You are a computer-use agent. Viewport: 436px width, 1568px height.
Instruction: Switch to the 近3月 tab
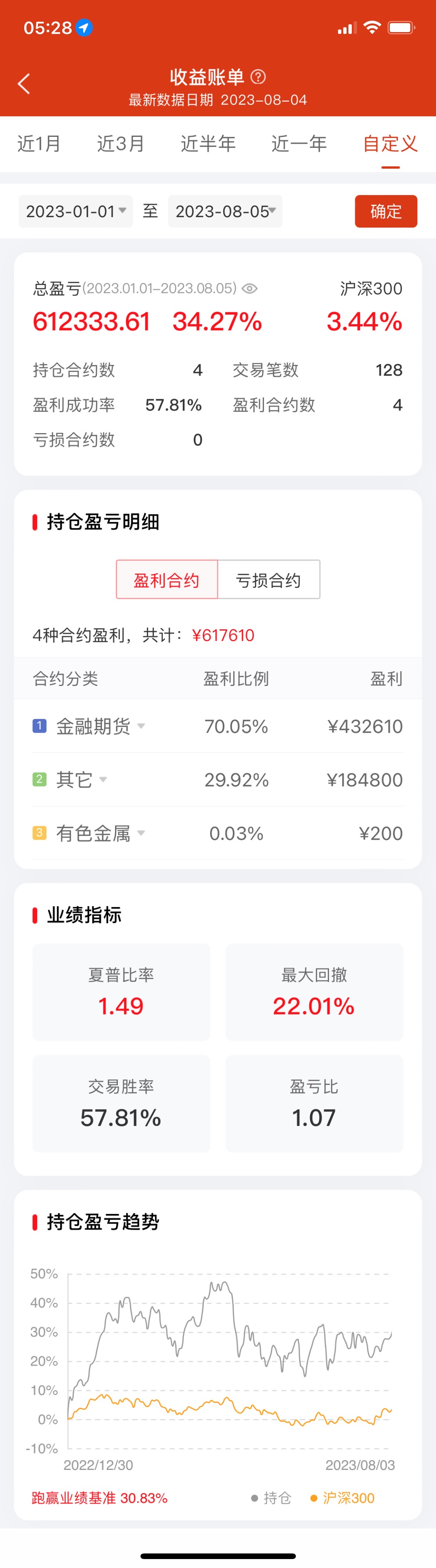point(120,144)
